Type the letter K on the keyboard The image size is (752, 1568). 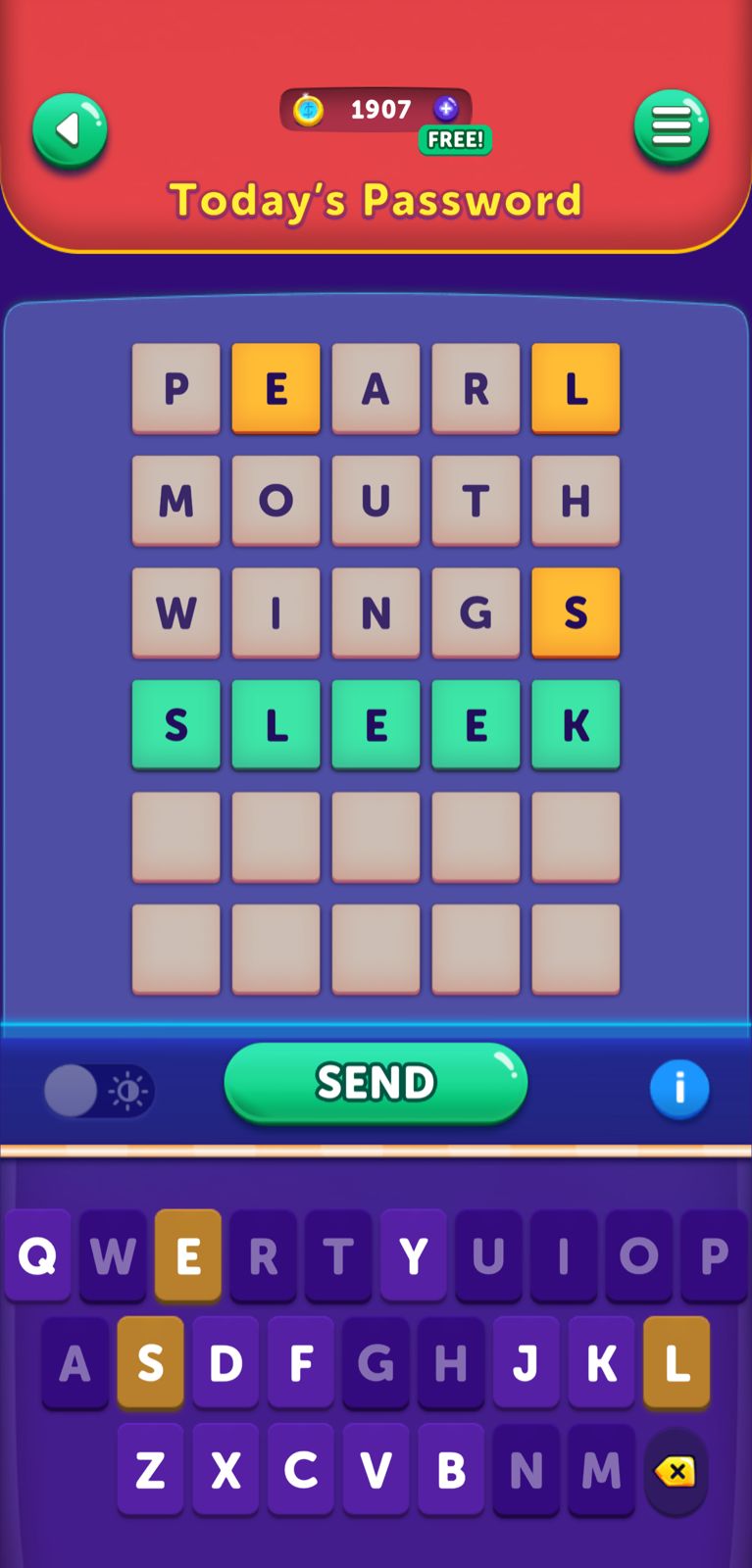pyautogui.click(x=601, y=1362)
